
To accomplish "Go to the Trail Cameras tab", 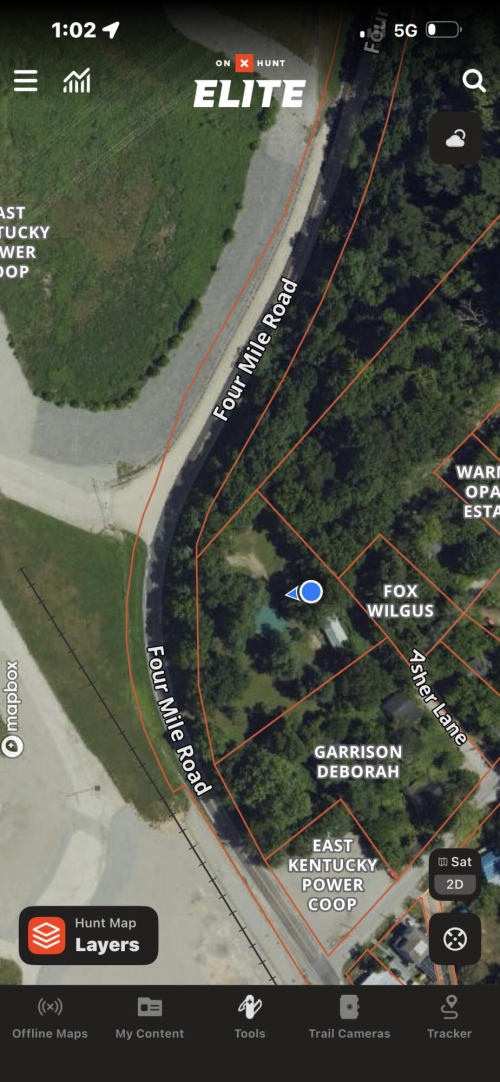I will 349,1018.
